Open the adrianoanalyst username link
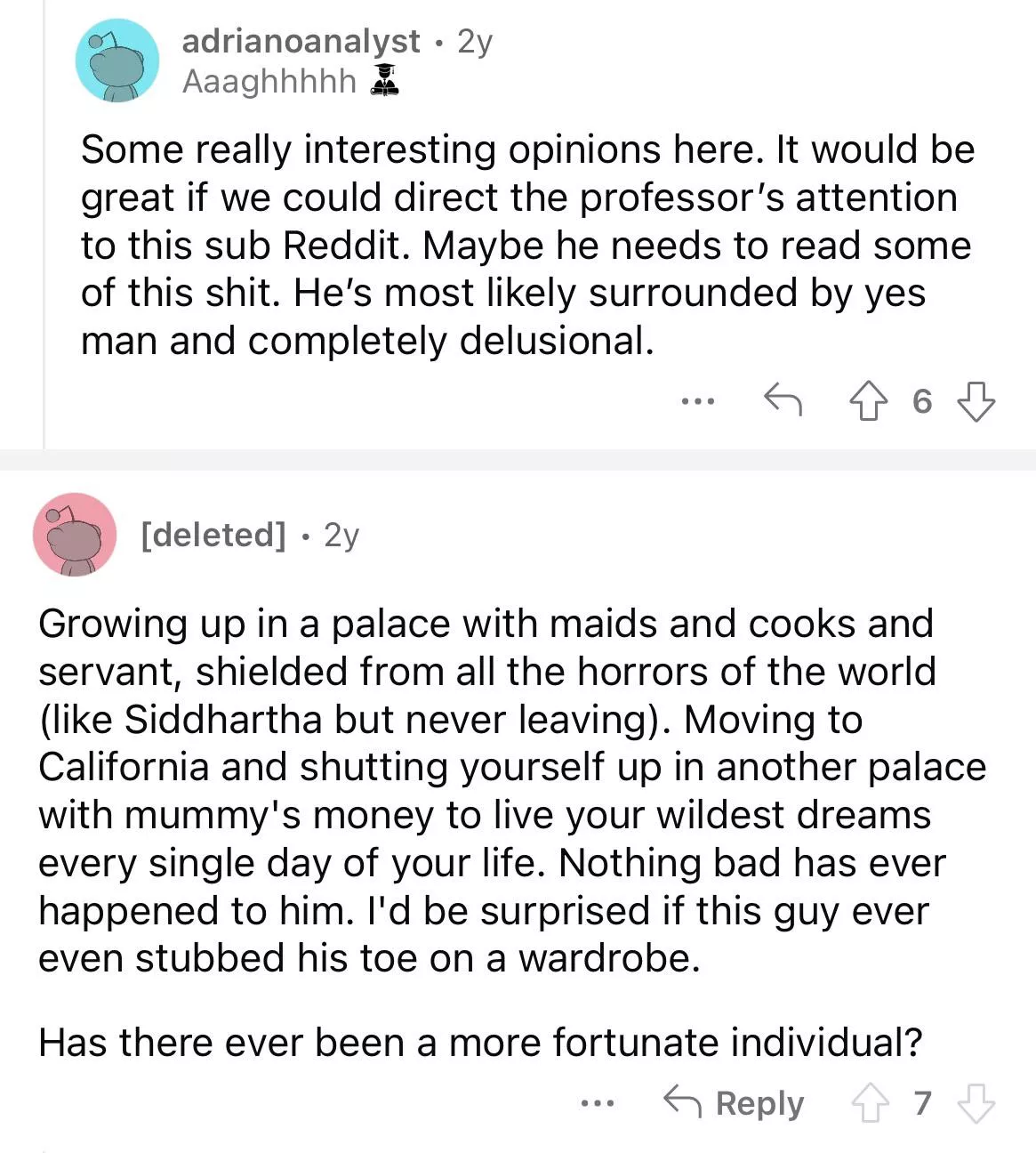 click(301, 41)
